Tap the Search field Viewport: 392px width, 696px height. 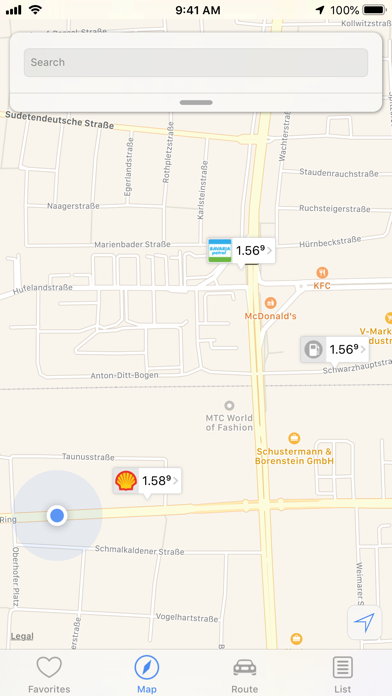tap(196, 63)
